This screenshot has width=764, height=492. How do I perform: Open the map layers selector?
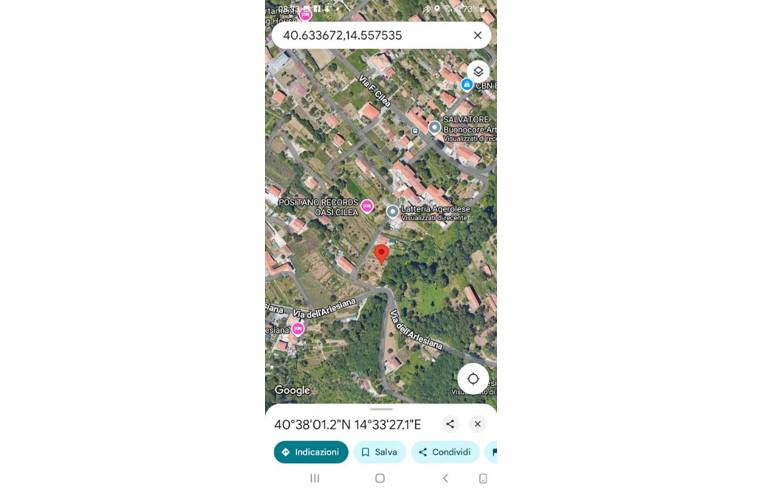click(x=478, y=71)
